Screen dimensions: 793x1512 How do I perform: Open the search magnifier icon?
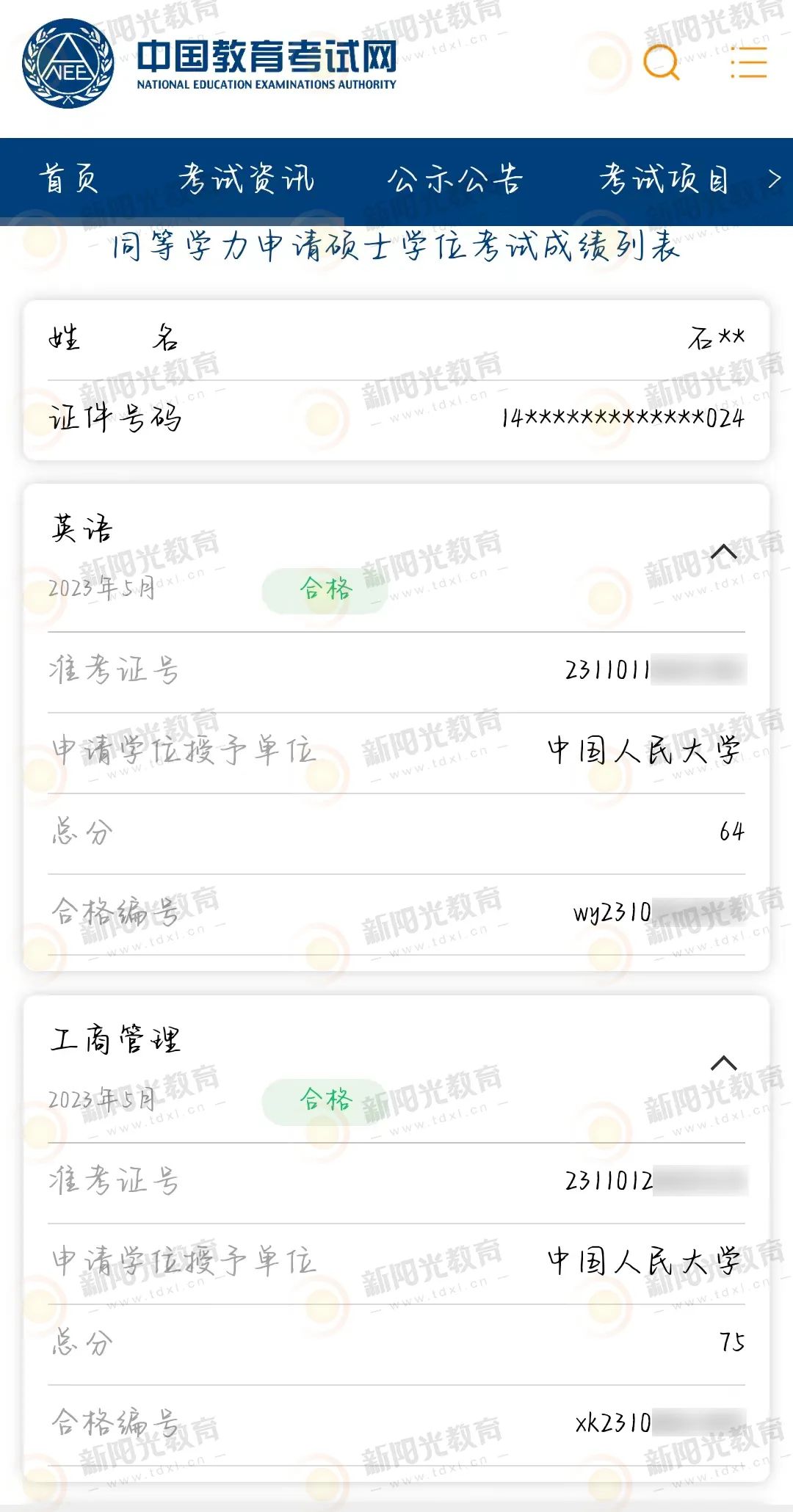click(x=661, y=62)
